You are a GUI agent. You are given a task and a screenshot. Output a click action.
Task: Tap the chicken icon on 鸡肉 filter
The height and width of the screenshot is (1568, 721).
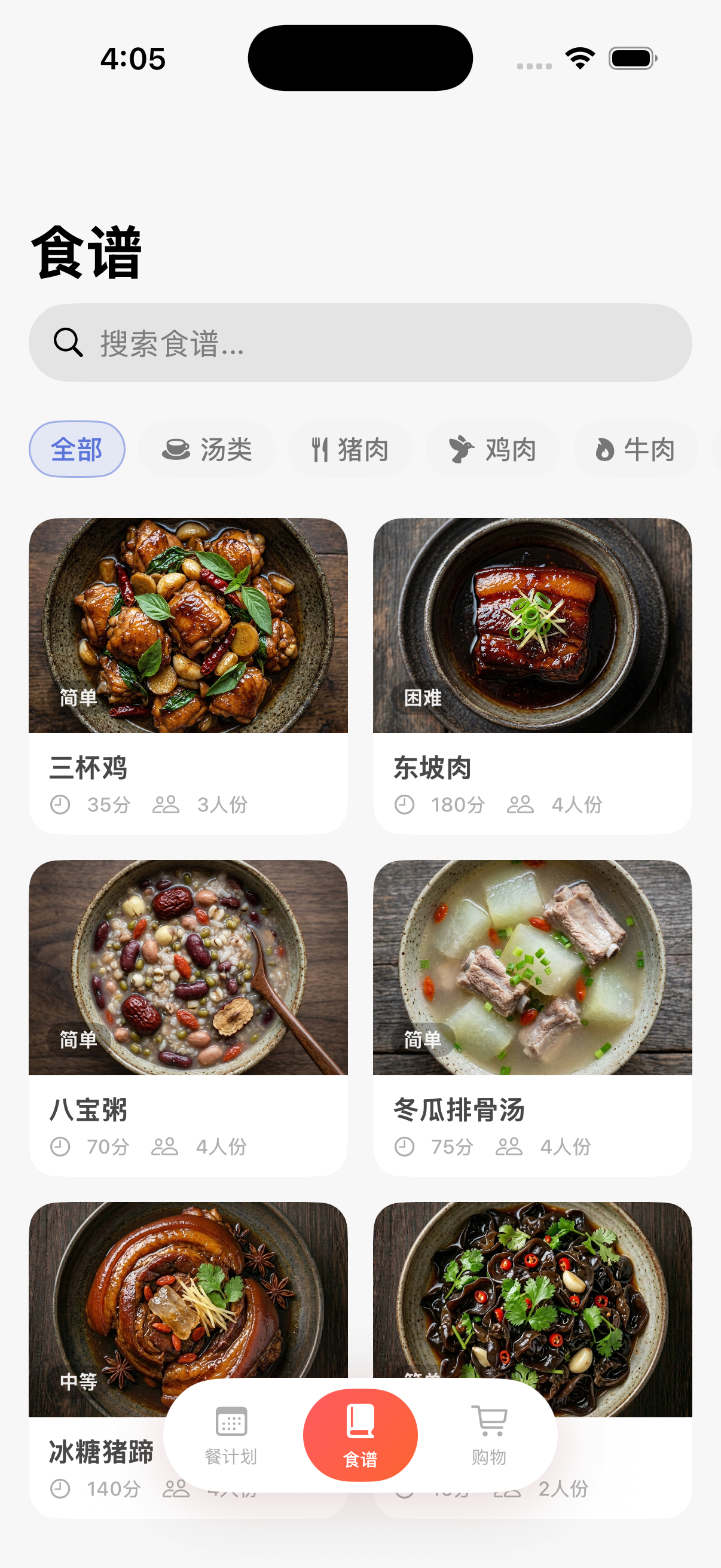click(x=463, y=449)
